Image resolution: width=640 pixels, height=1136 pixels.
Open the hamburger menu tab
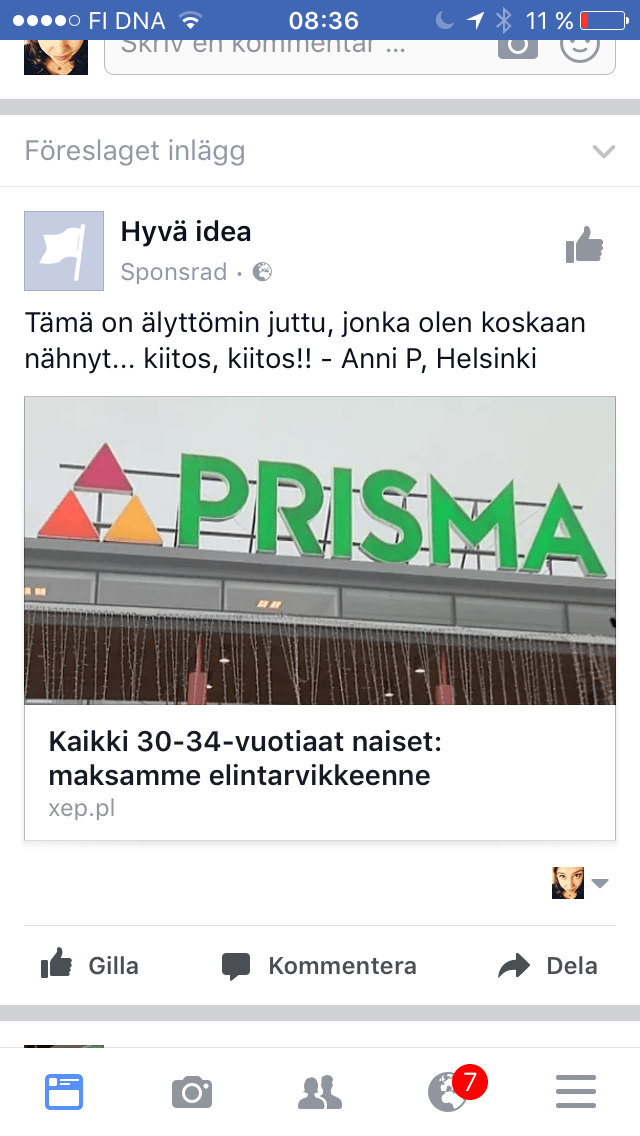tap(576, 1091)
